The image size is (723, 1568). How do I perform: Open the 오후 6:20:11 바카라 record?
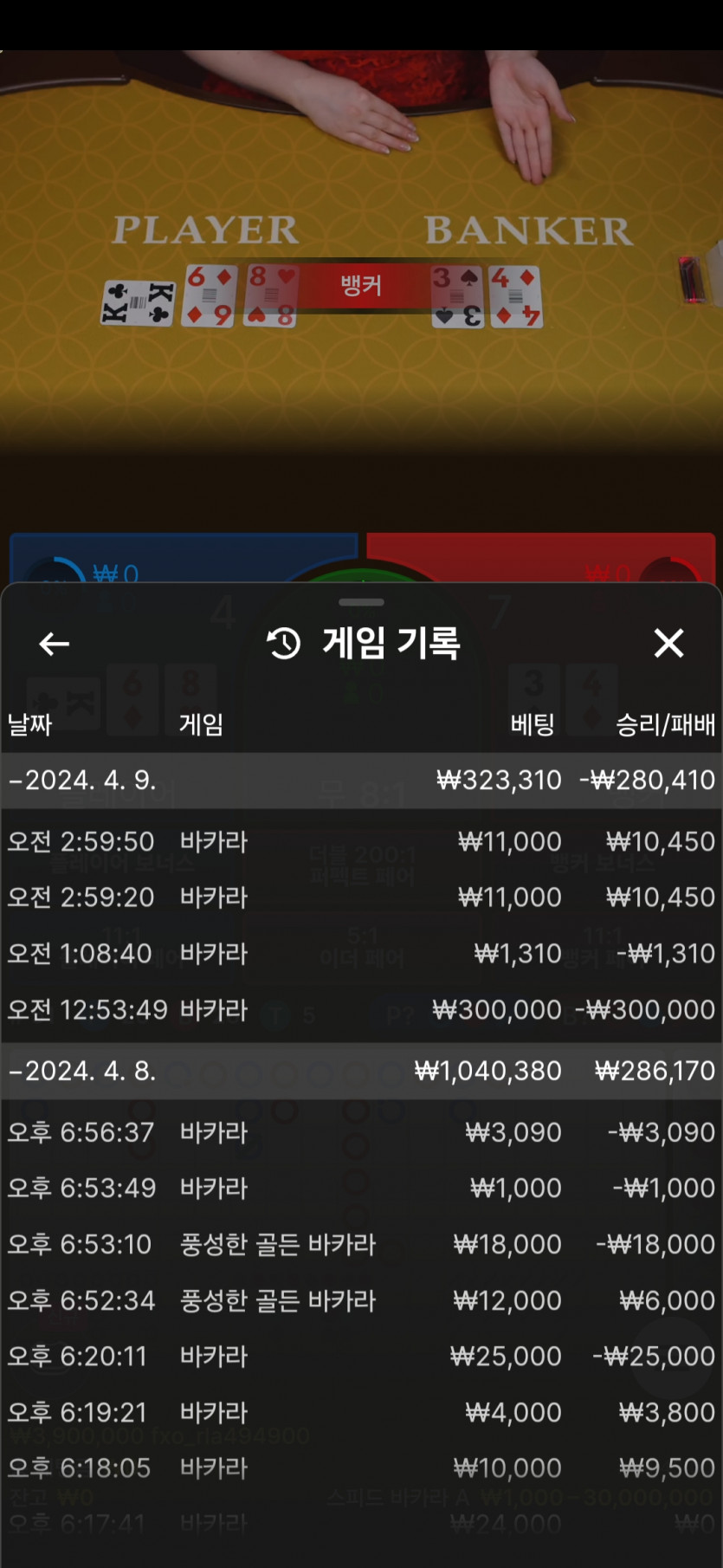tap(361, 1356)
